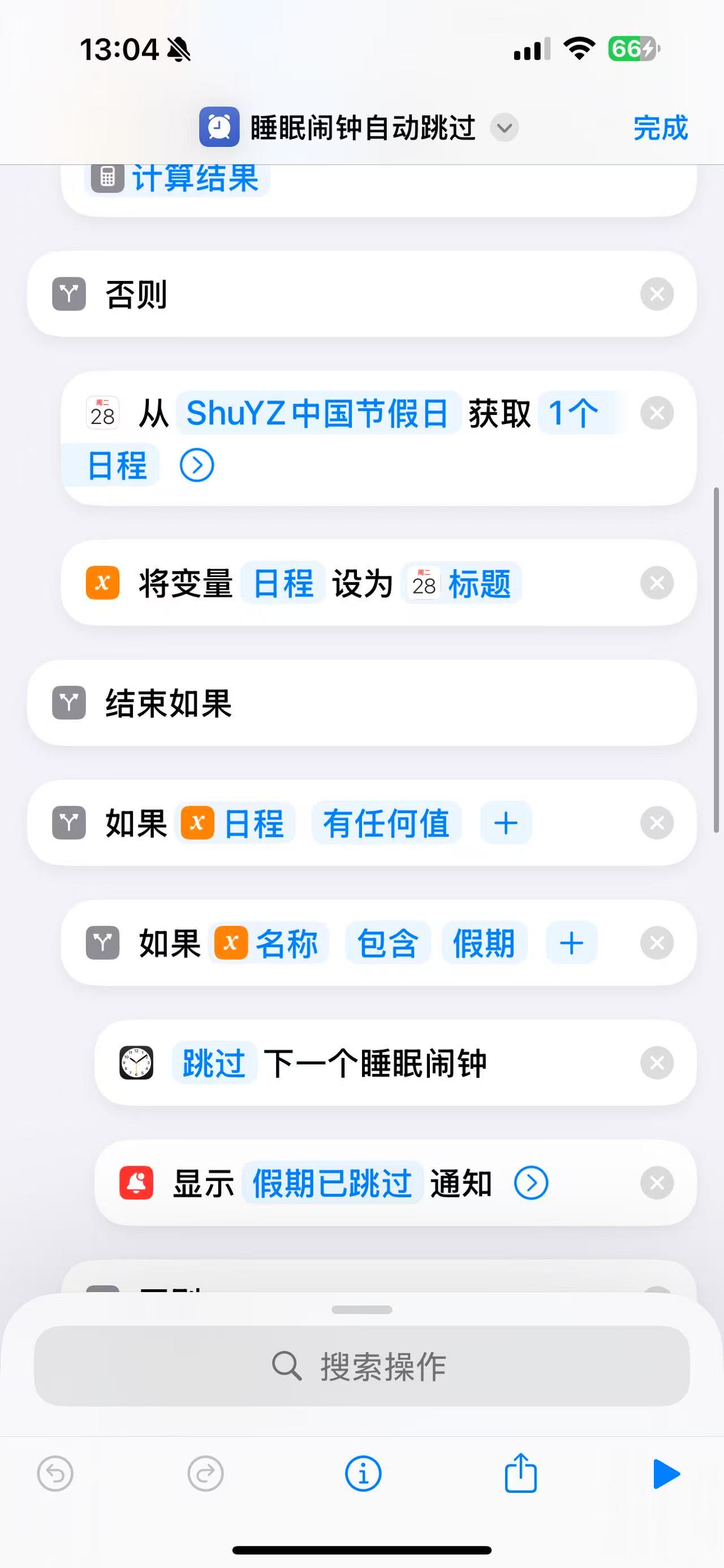Viewport: 724px width, 1568px height.
Task: Change the 有任何值 condition
Action: [386, 824]
